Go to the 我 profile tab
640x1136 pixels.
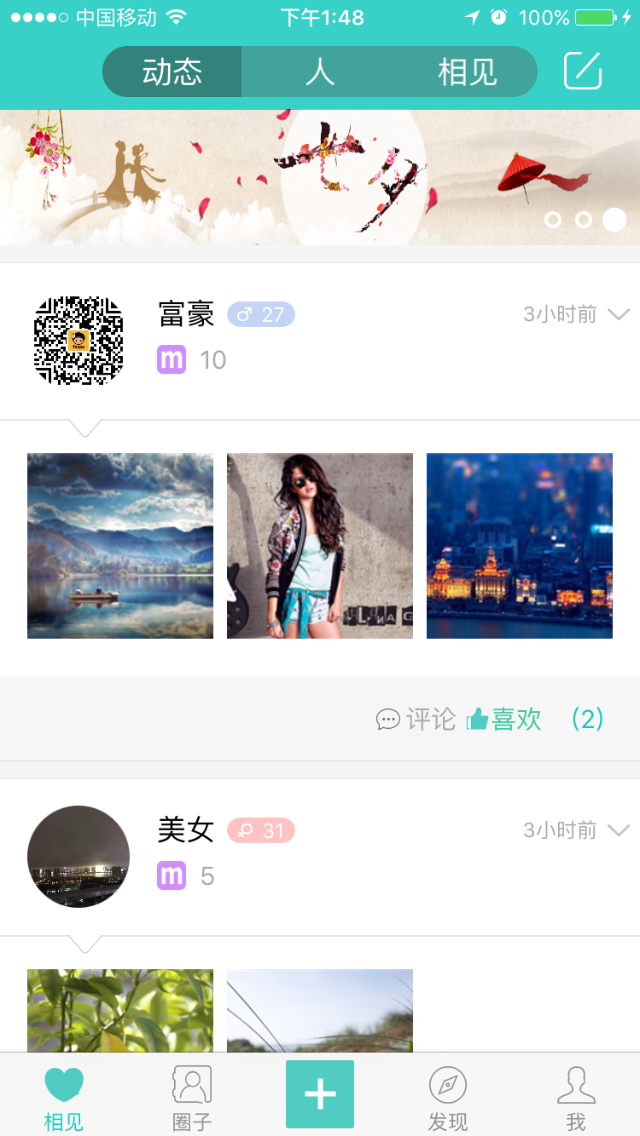pos(576,1097)
